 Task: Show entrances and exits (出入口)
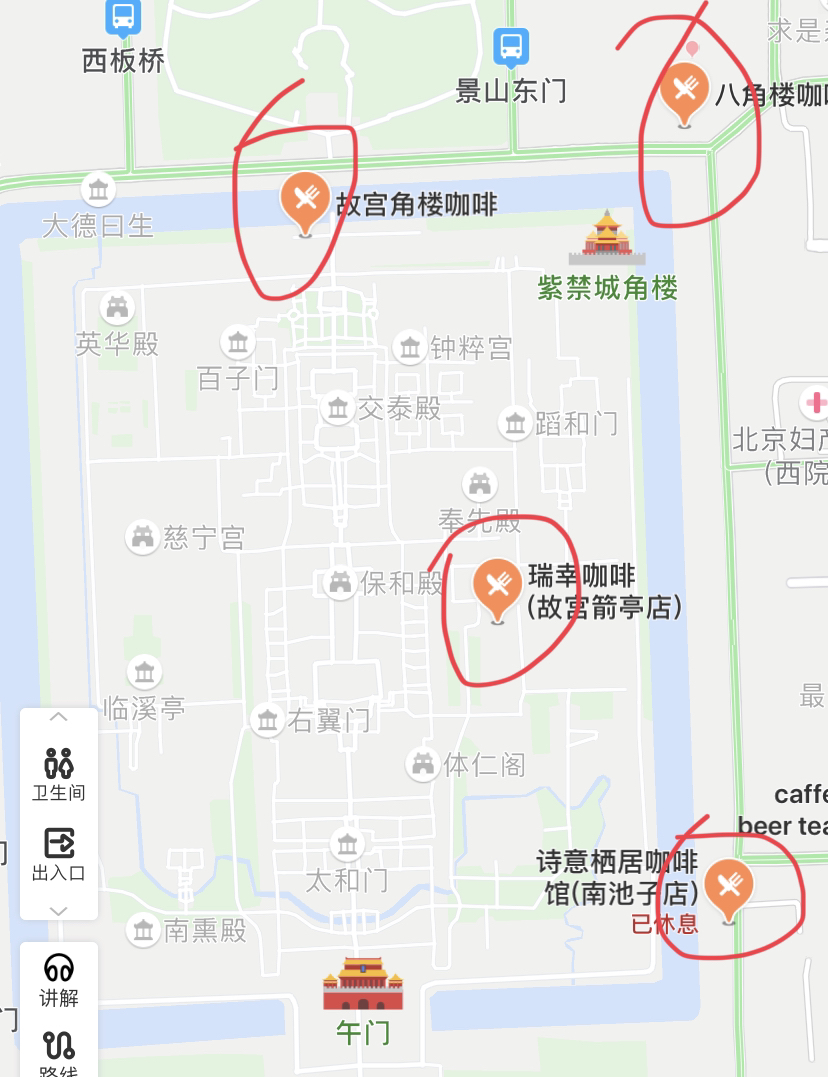click(58, 853)
